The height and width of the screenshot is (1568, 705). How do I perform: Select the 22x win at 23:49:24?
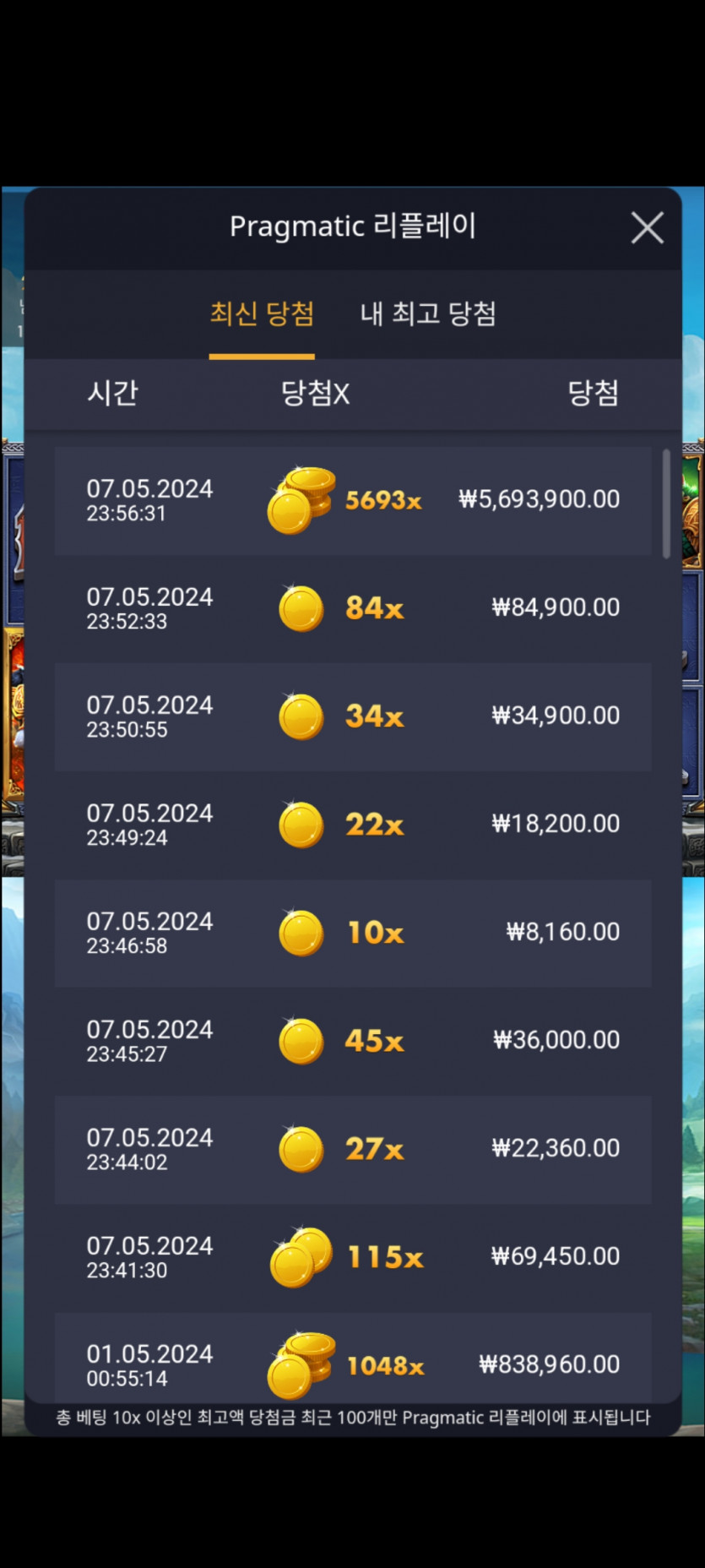(x=353, y=825)
